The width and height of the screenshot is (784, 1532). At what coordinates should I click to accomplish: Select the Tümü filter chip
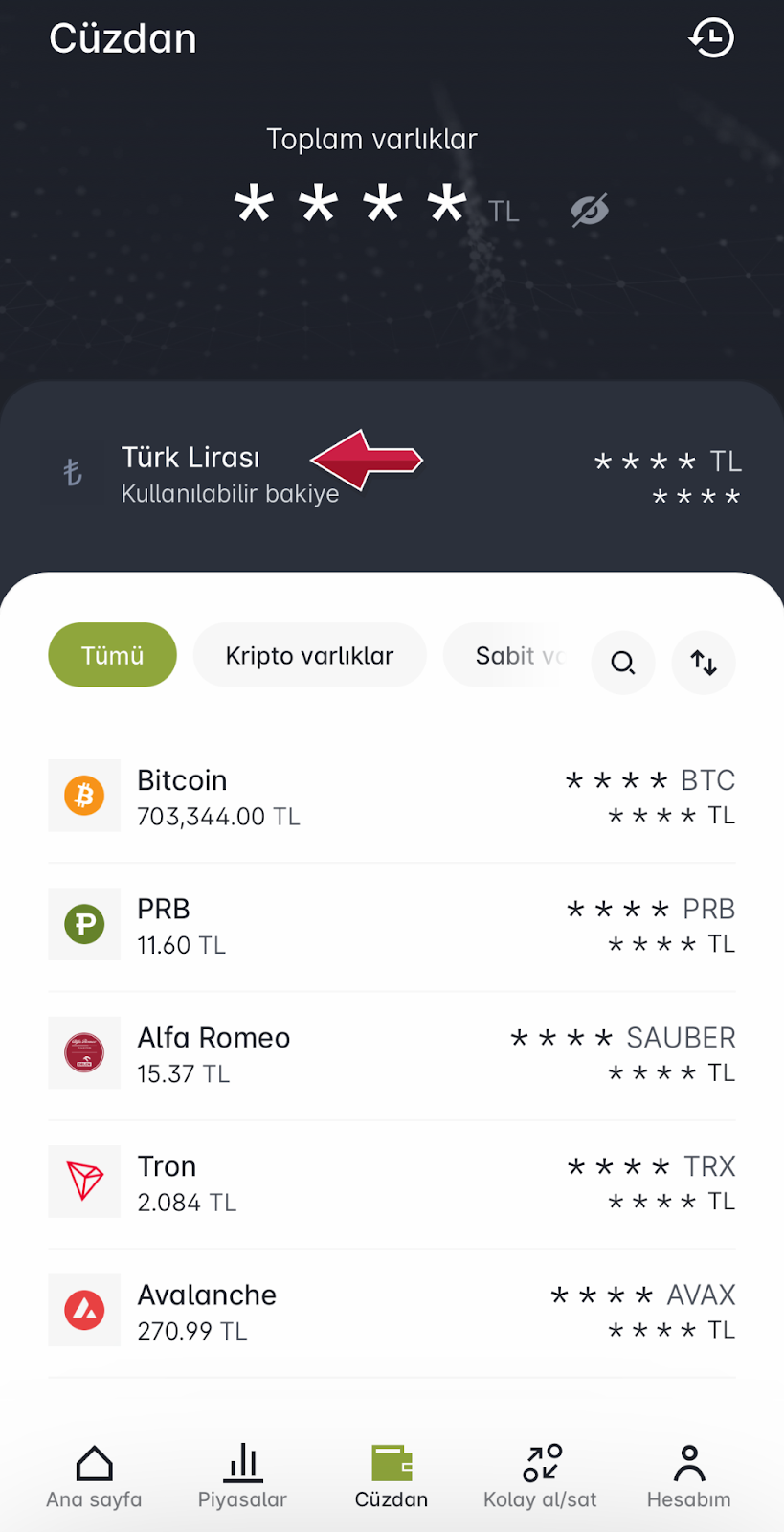[x=113, y=655]
